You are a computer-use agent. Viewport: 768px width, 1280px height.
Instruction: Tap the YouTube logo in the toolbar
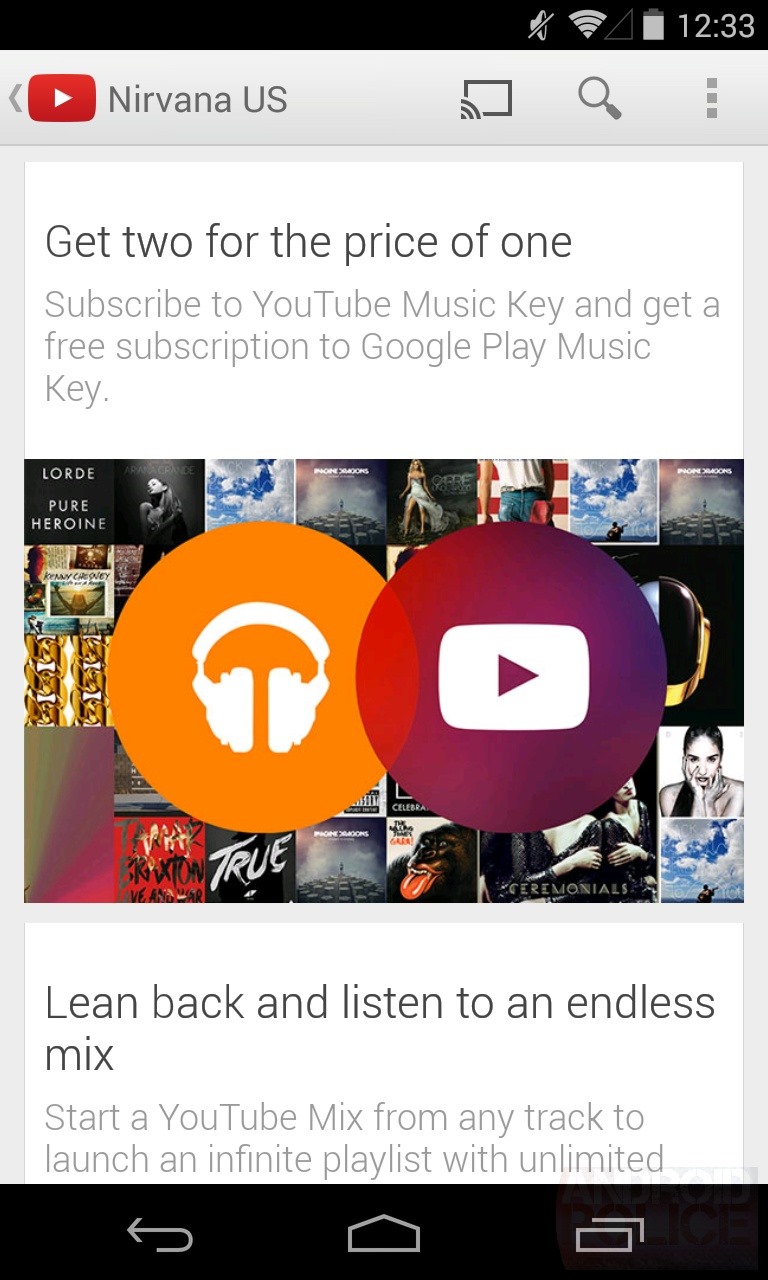[62, 98]
